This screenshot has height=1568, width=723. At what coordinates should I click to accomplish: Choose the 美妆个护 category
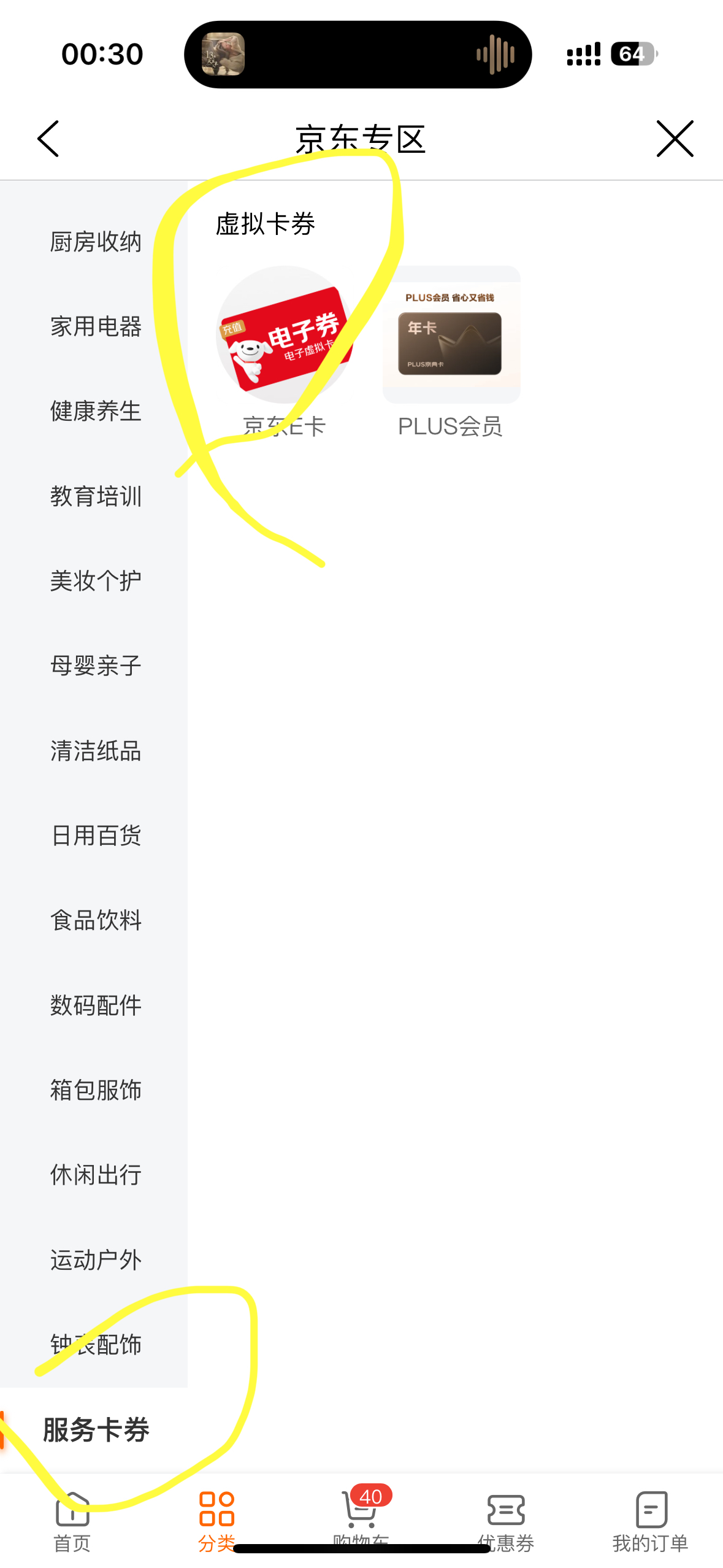click(96, 580)
